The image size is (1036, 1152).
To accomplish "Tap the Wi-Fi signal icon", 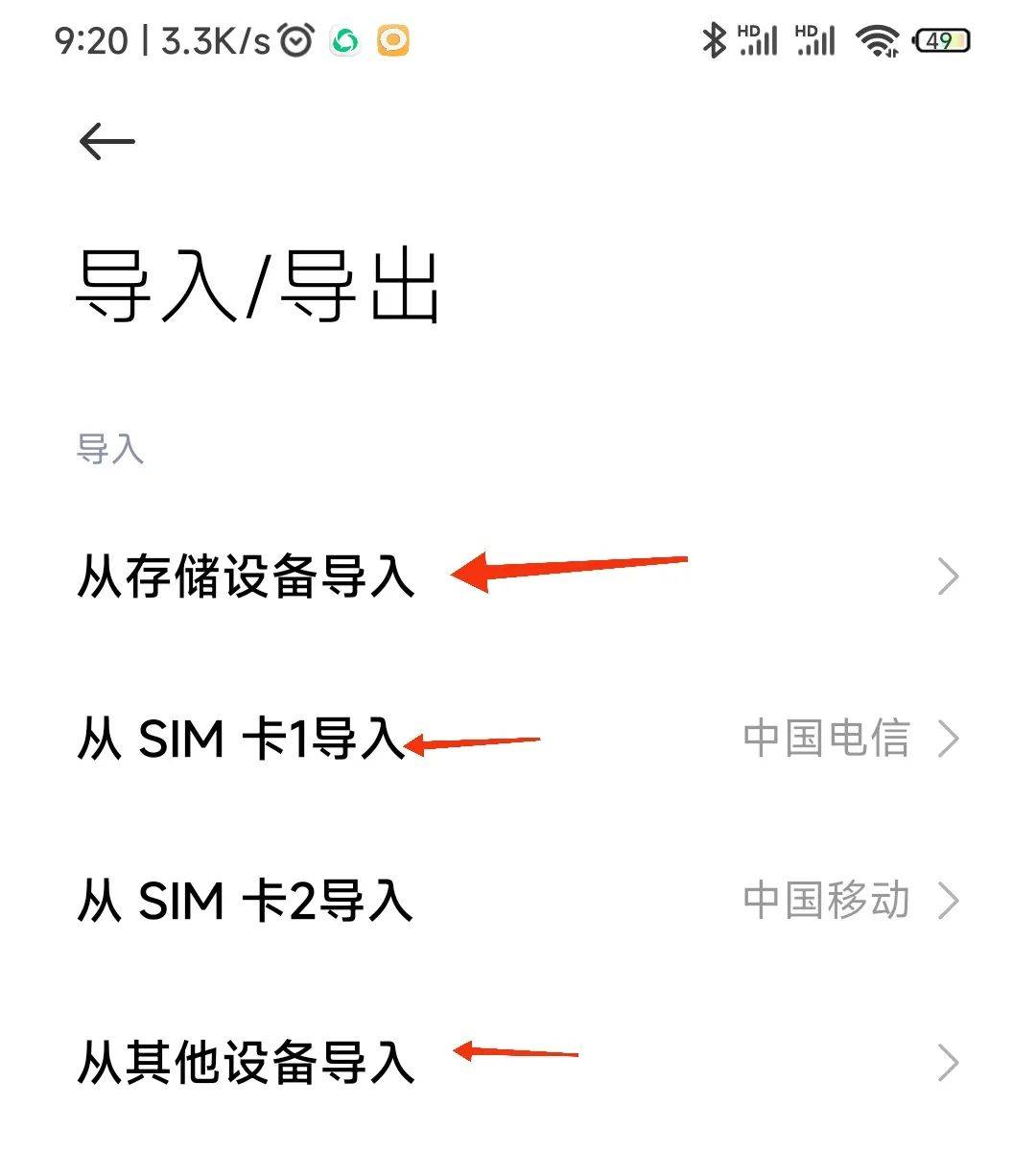I will click(876, 40).
